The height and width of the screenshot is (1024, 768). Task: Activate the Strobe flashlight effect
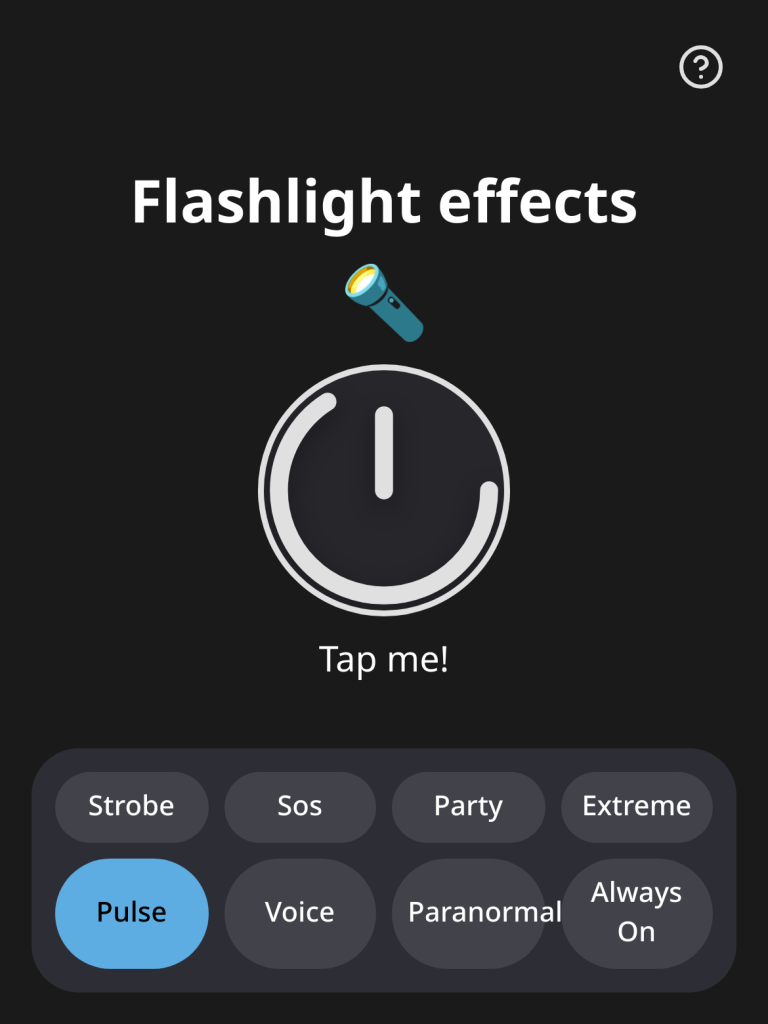click(131, 806)
